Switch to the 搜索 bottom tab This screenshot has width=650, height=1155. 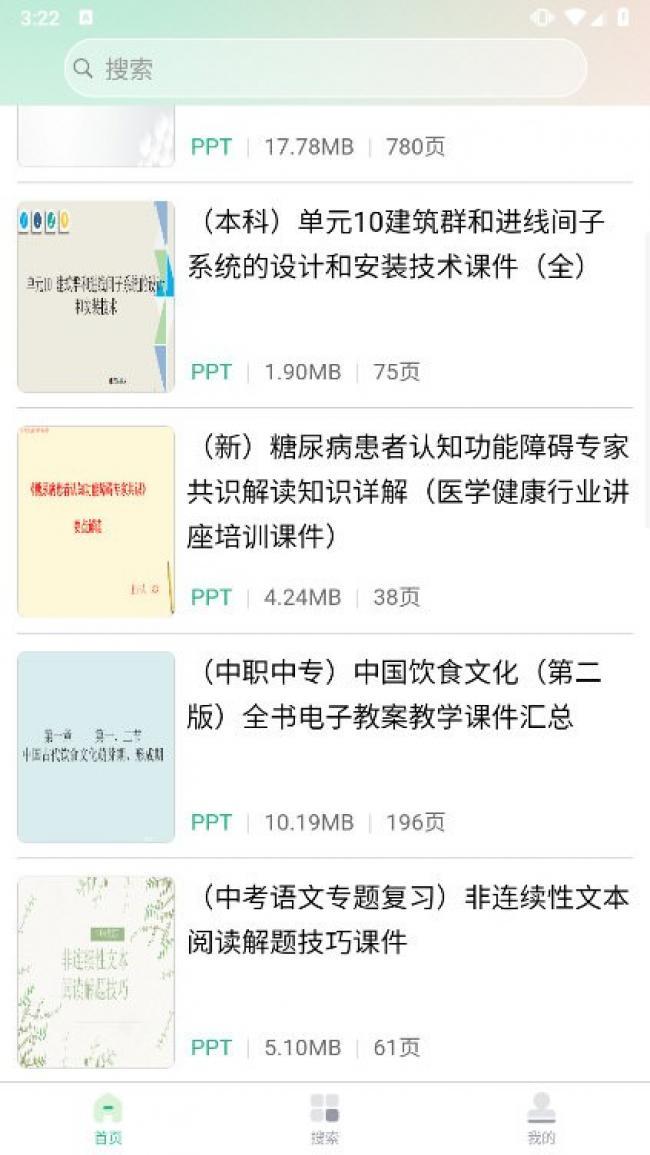pyautogui.click(x=325, y=1118)
